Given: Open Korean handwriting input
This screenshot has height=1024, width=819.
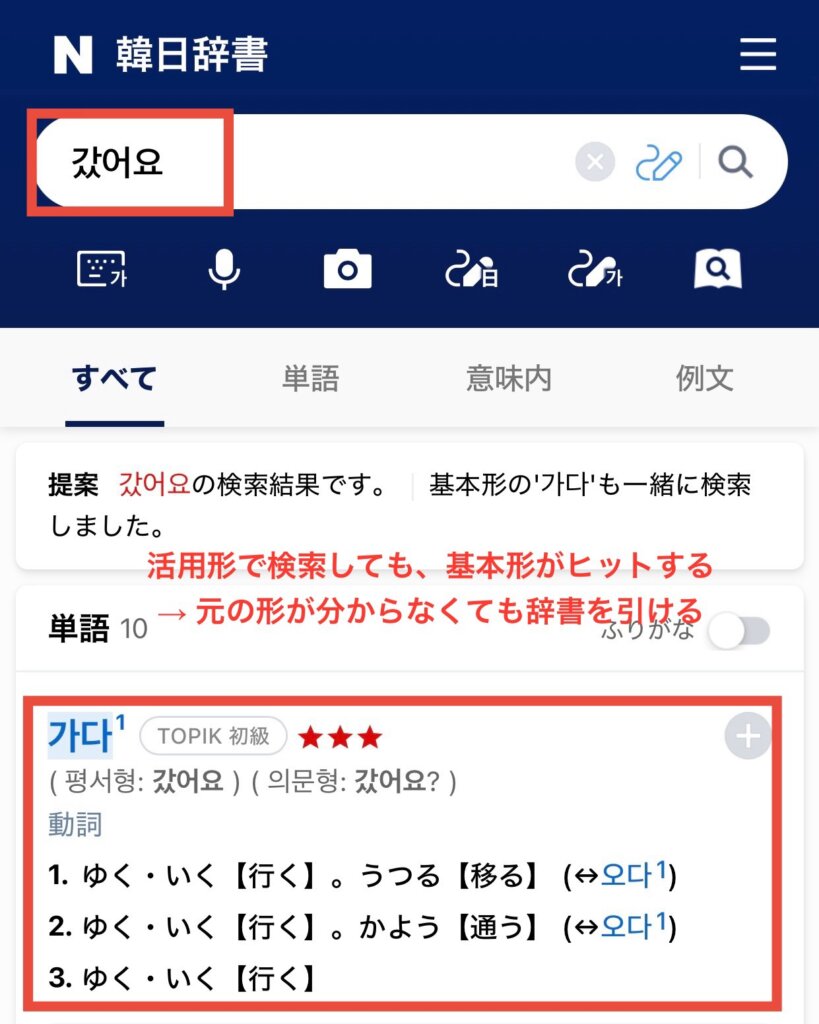Looking at the screenshot, I should 594,269.
